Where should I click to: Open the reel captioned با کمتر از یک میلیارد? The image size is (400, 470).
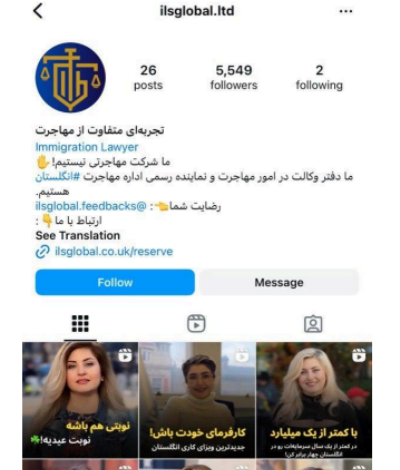(x=314, y=400)
